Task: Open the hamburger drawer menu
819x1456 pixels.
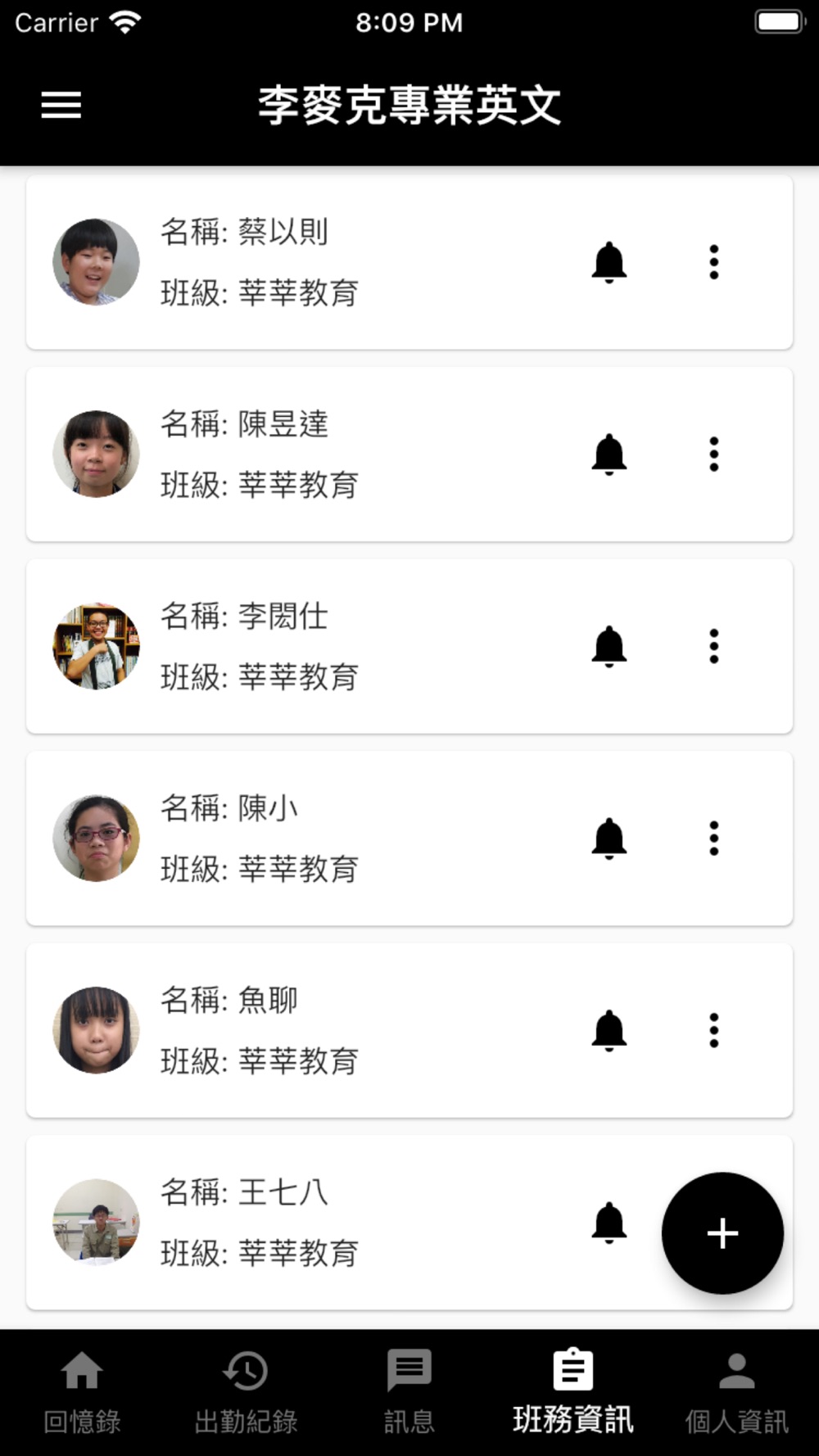Action: click(61, 105)
